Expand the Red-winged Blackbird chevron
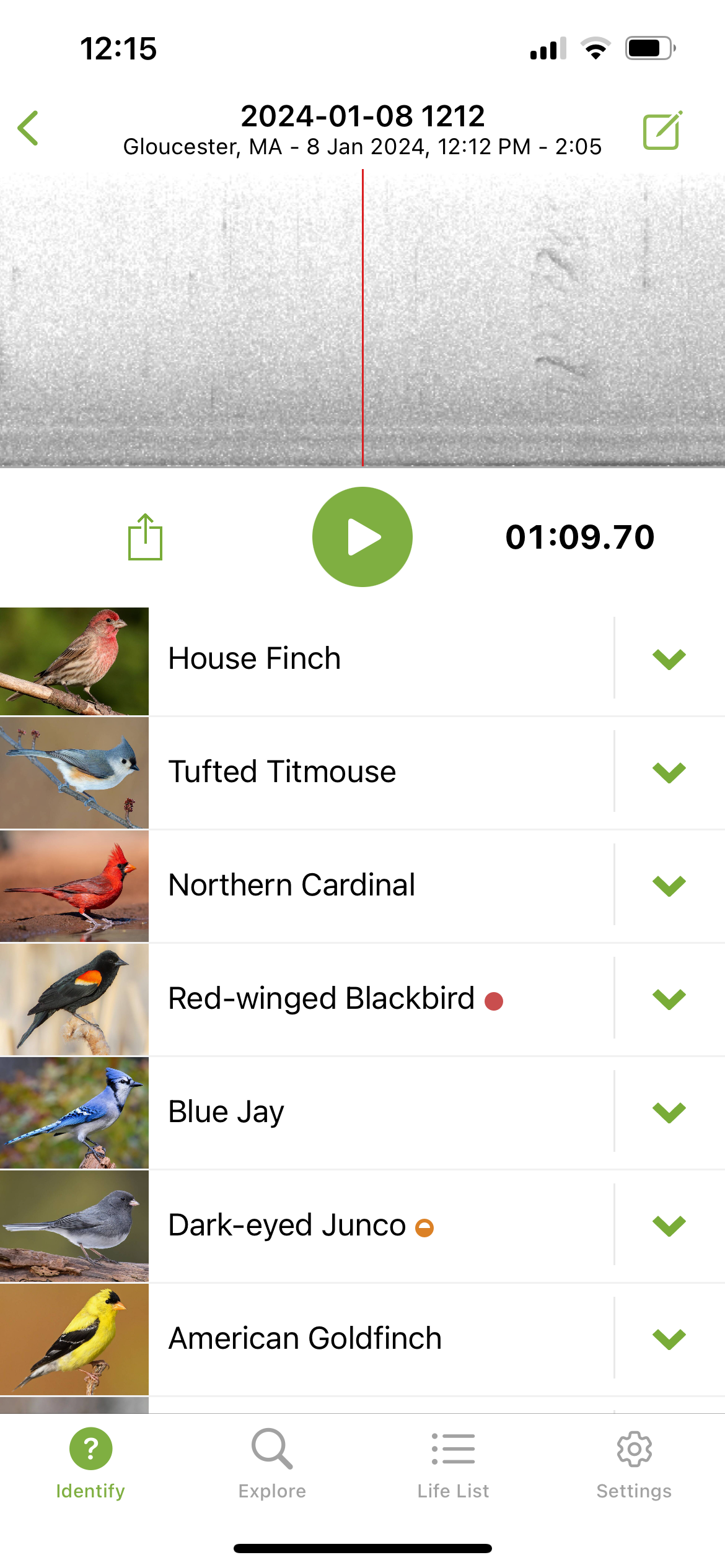The height and width of the screenshot is (1568, 725). click(x=669, y=998)
